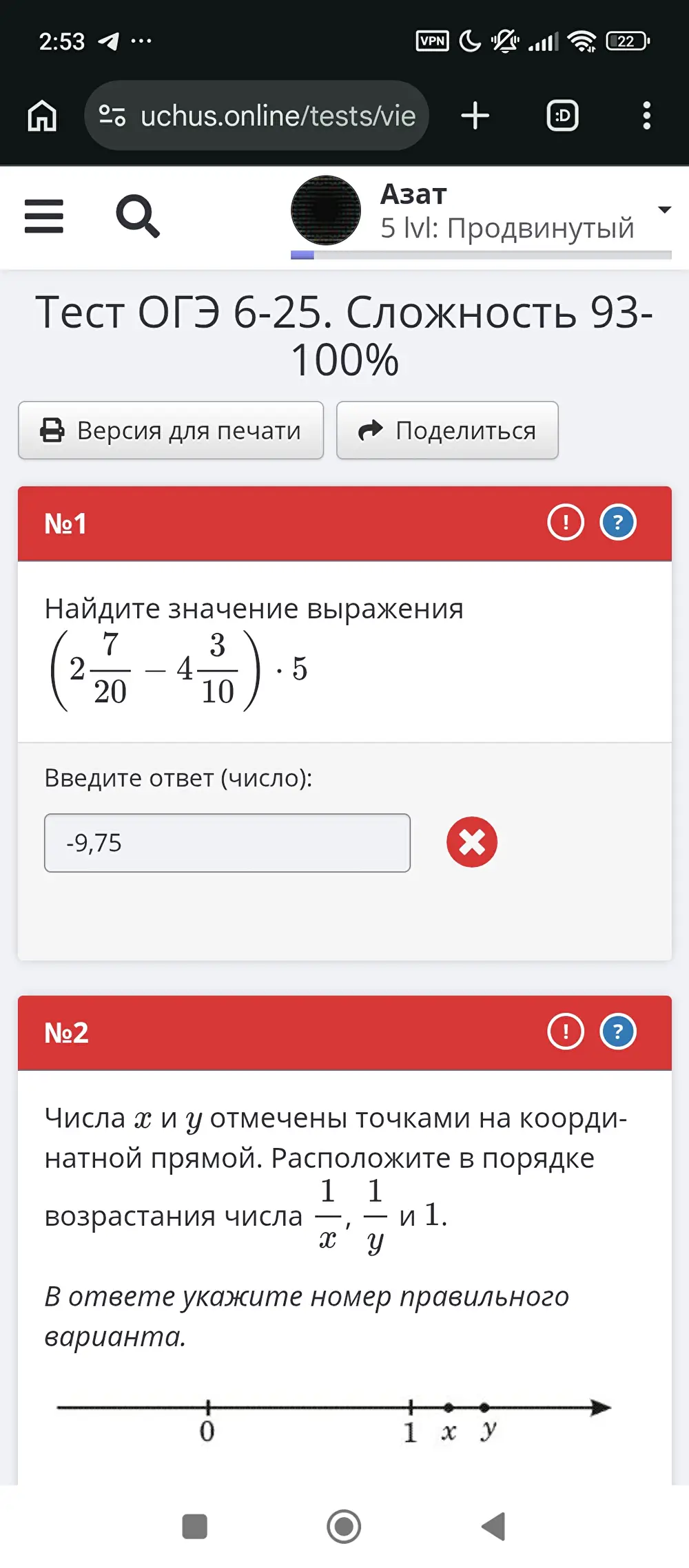Show the open tabs switcher
The height and width of the screenshot is (1568, 689).
click(562, 116)
